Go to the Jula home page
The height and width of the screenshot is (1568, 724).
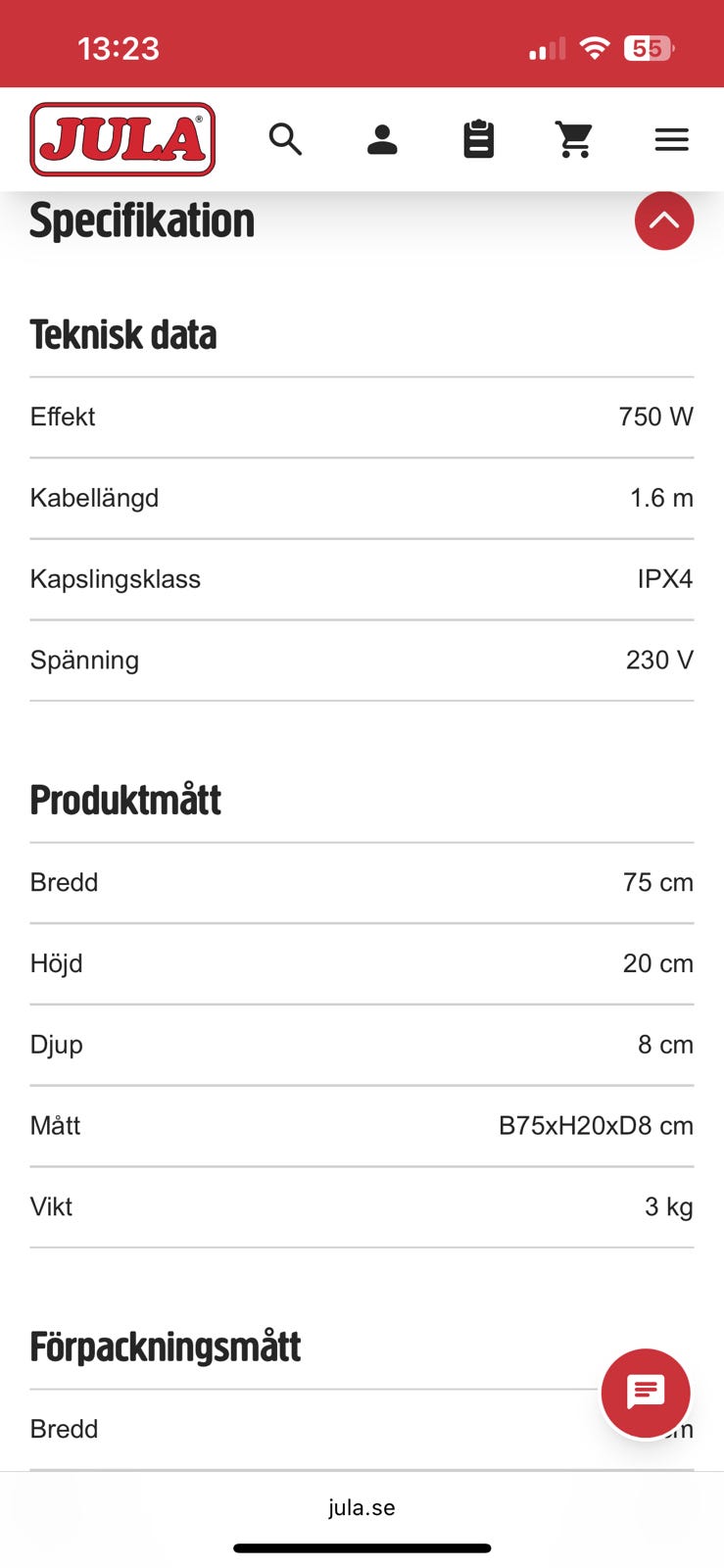[122, 139]
